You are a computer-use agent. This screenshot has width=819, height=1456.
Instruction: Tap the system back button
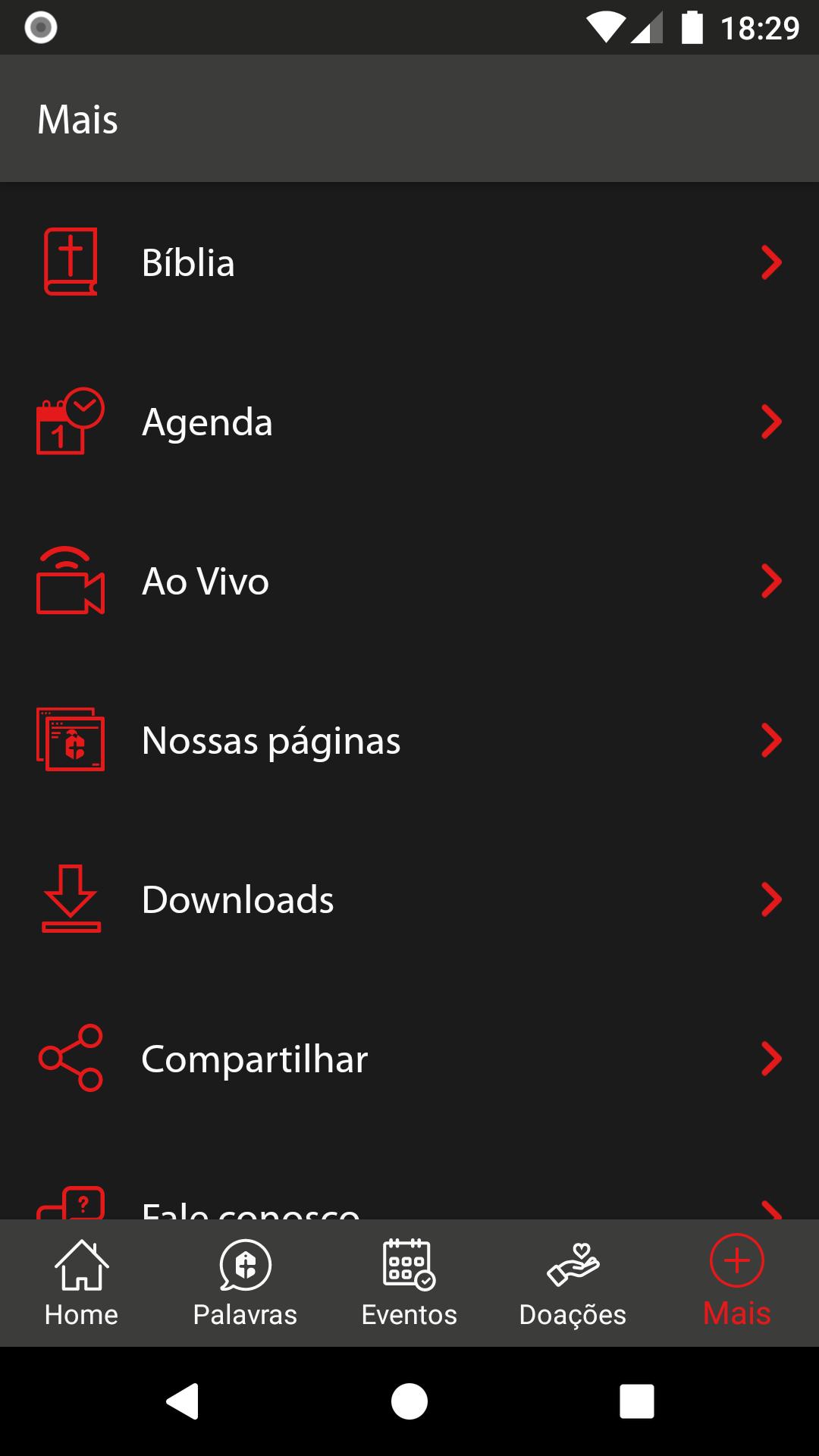[x=183, y=1401]
